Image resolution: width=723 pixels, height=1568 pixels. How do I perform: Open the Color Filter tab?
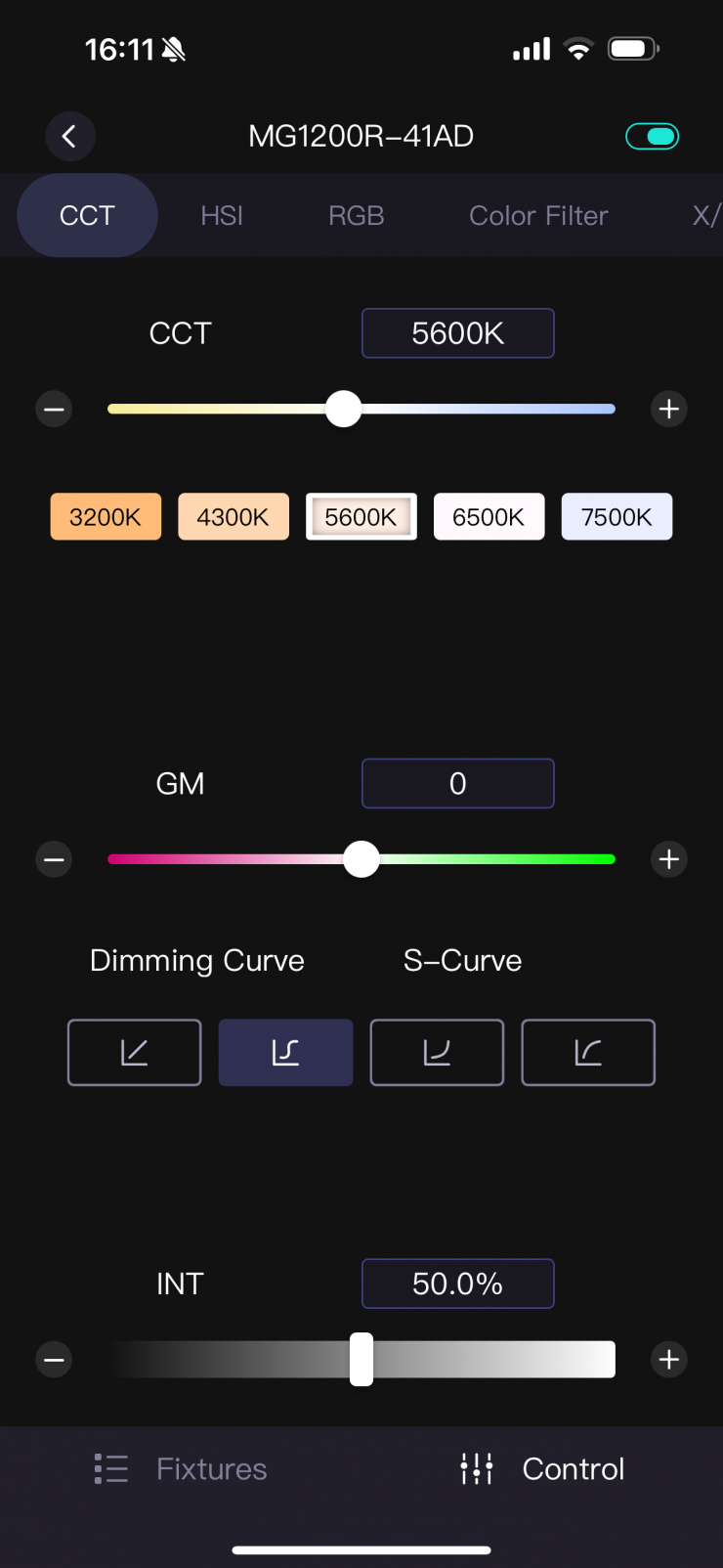[538, 215]
